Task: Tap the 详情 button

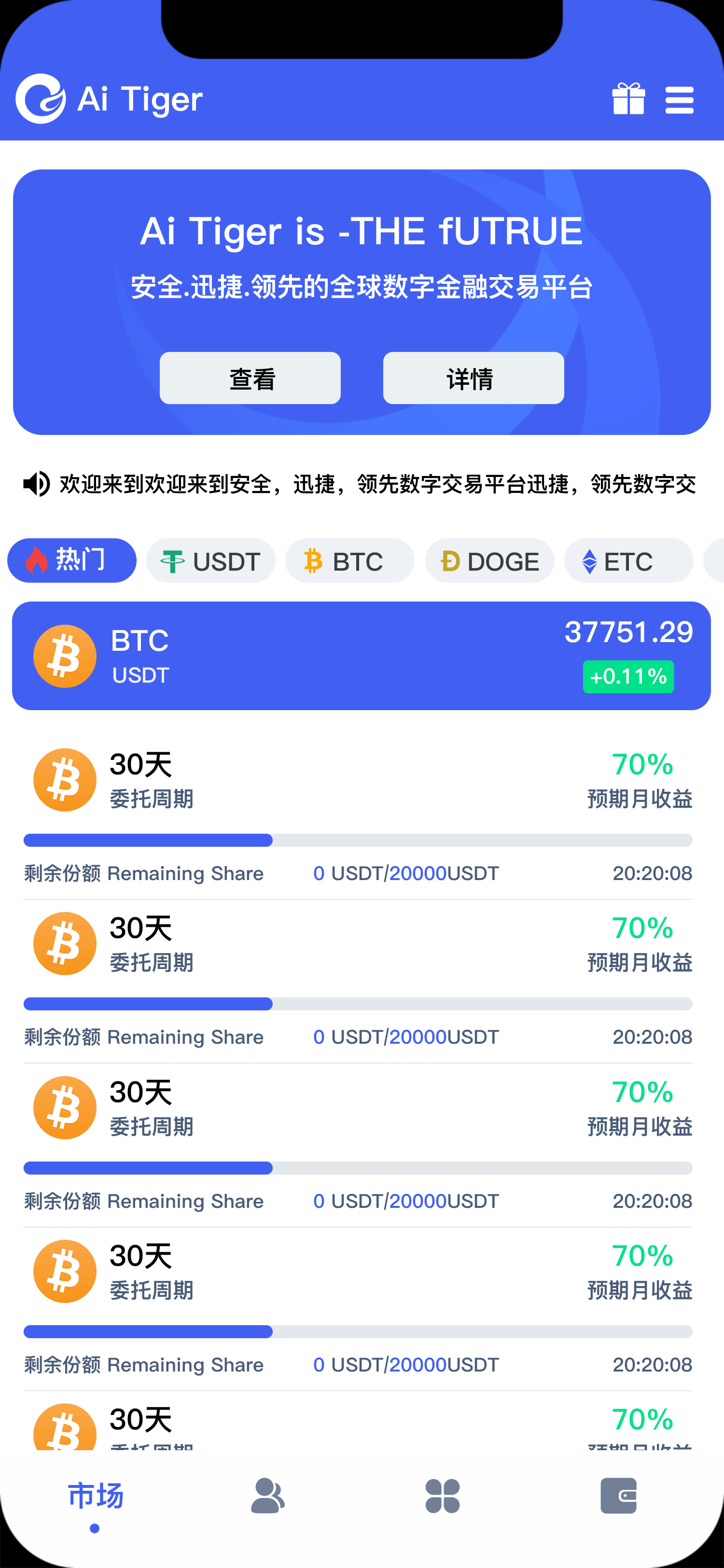Action: tap(473, 378)
